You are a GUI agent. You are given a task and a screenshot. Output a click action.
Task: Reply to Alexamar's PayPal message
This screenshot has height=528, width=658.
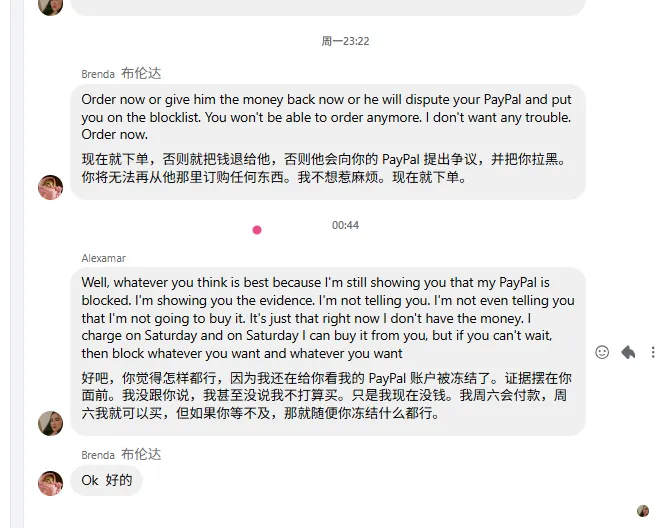pos(628,352)
